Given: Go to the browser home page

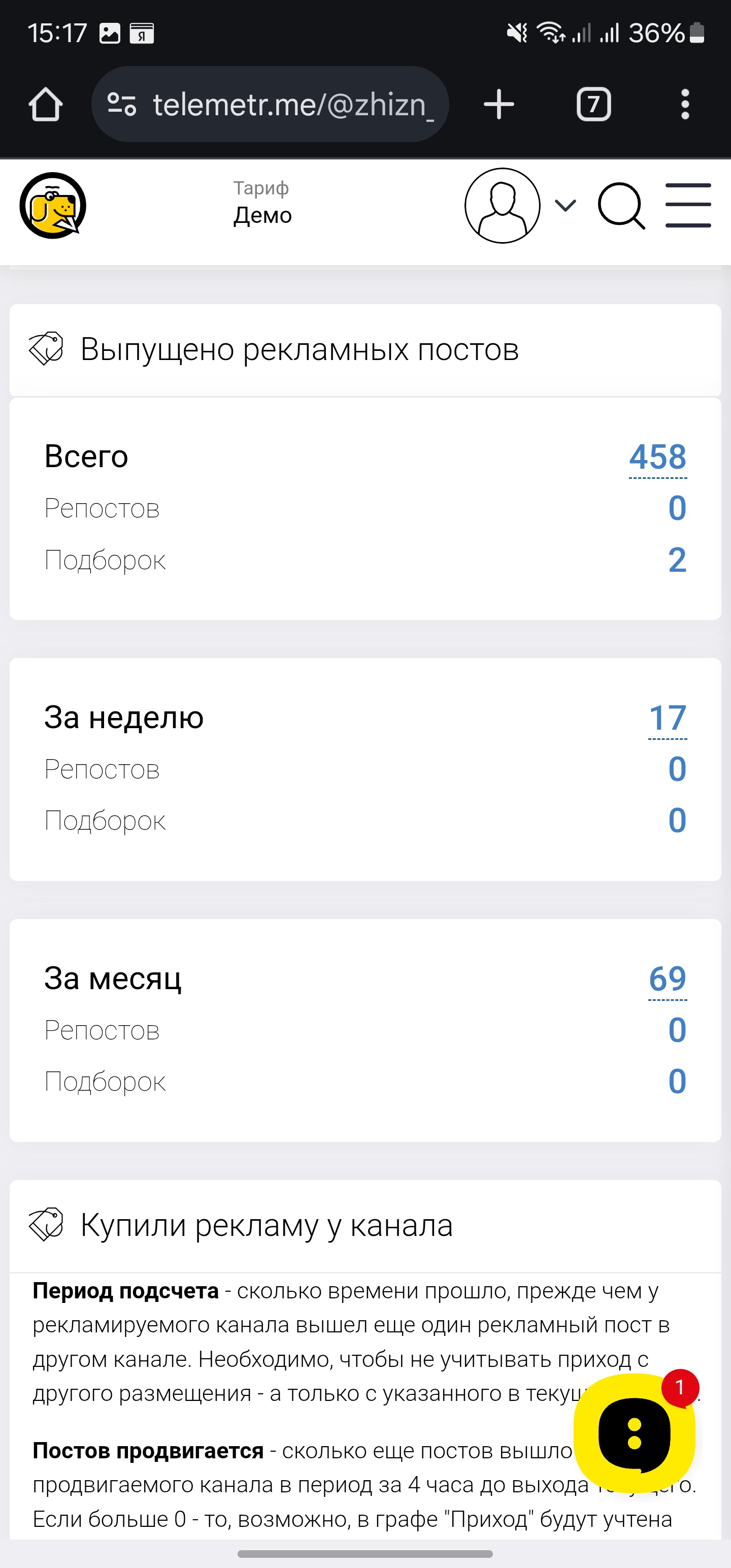Looking at the screenshot, I should (x=46, y=104).
